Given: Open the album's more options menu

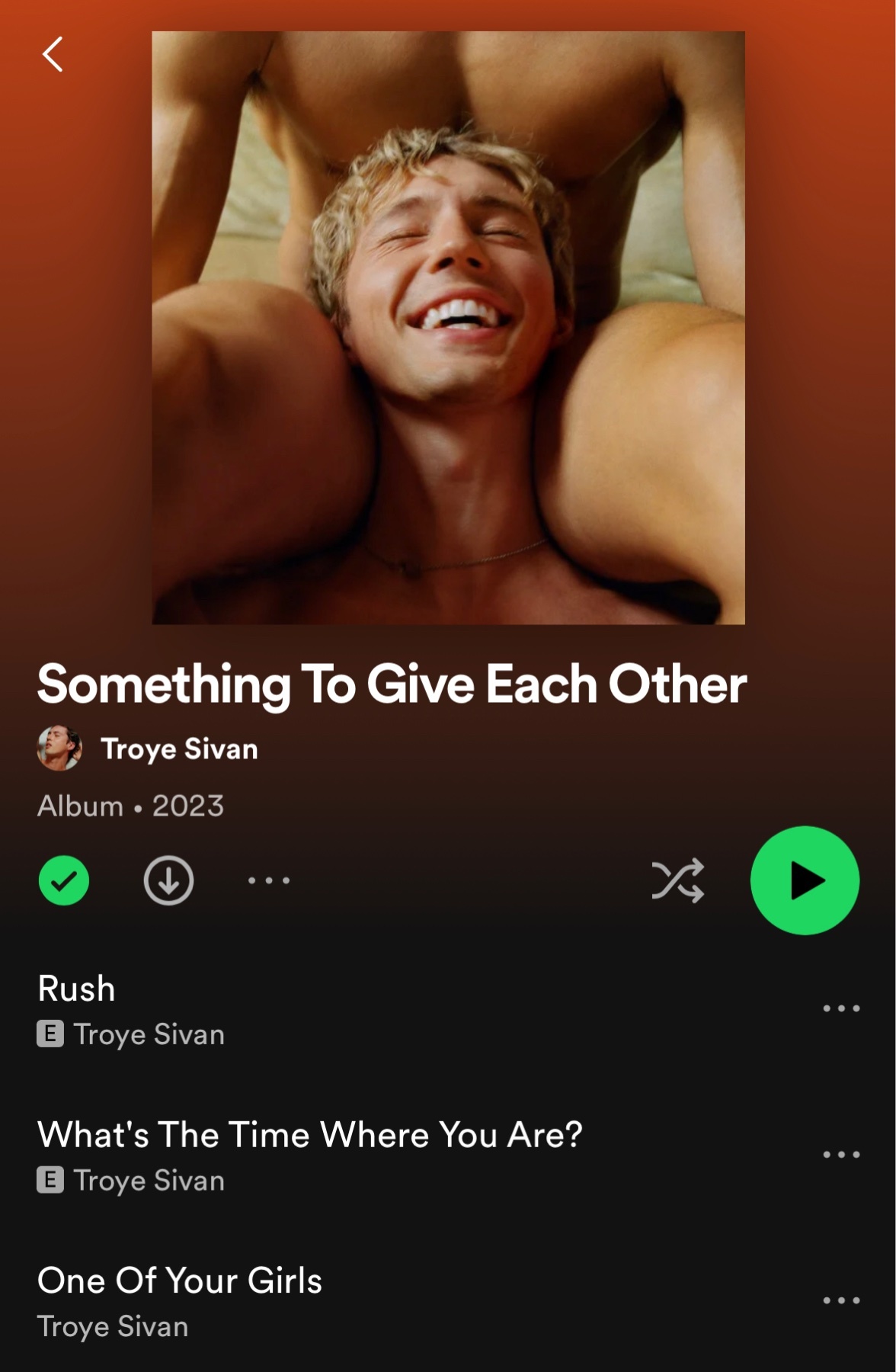Looking at the screenshot, I should coord(269,880).
